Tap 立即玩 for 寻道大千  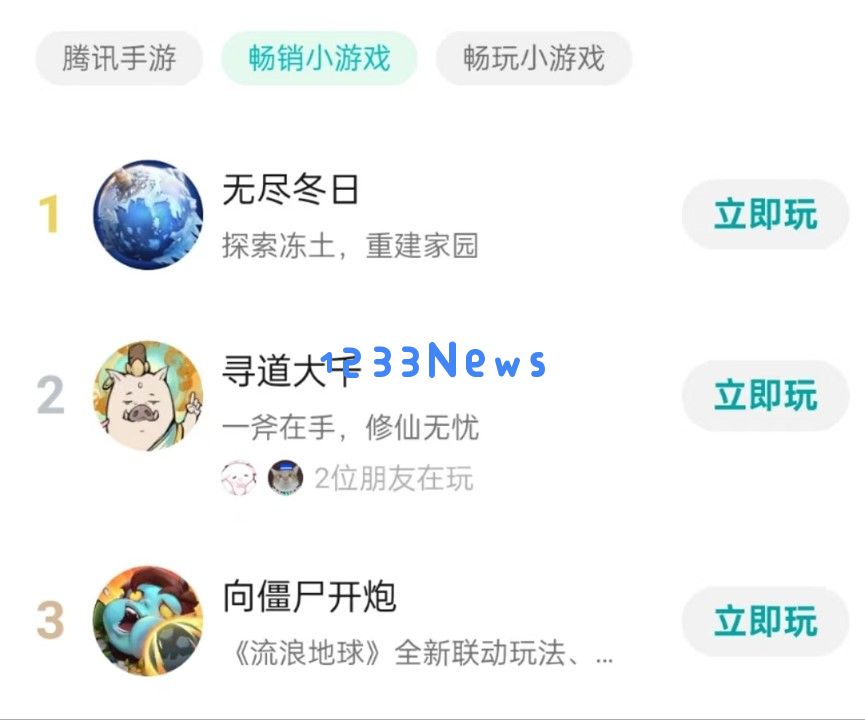click(765, 396)
